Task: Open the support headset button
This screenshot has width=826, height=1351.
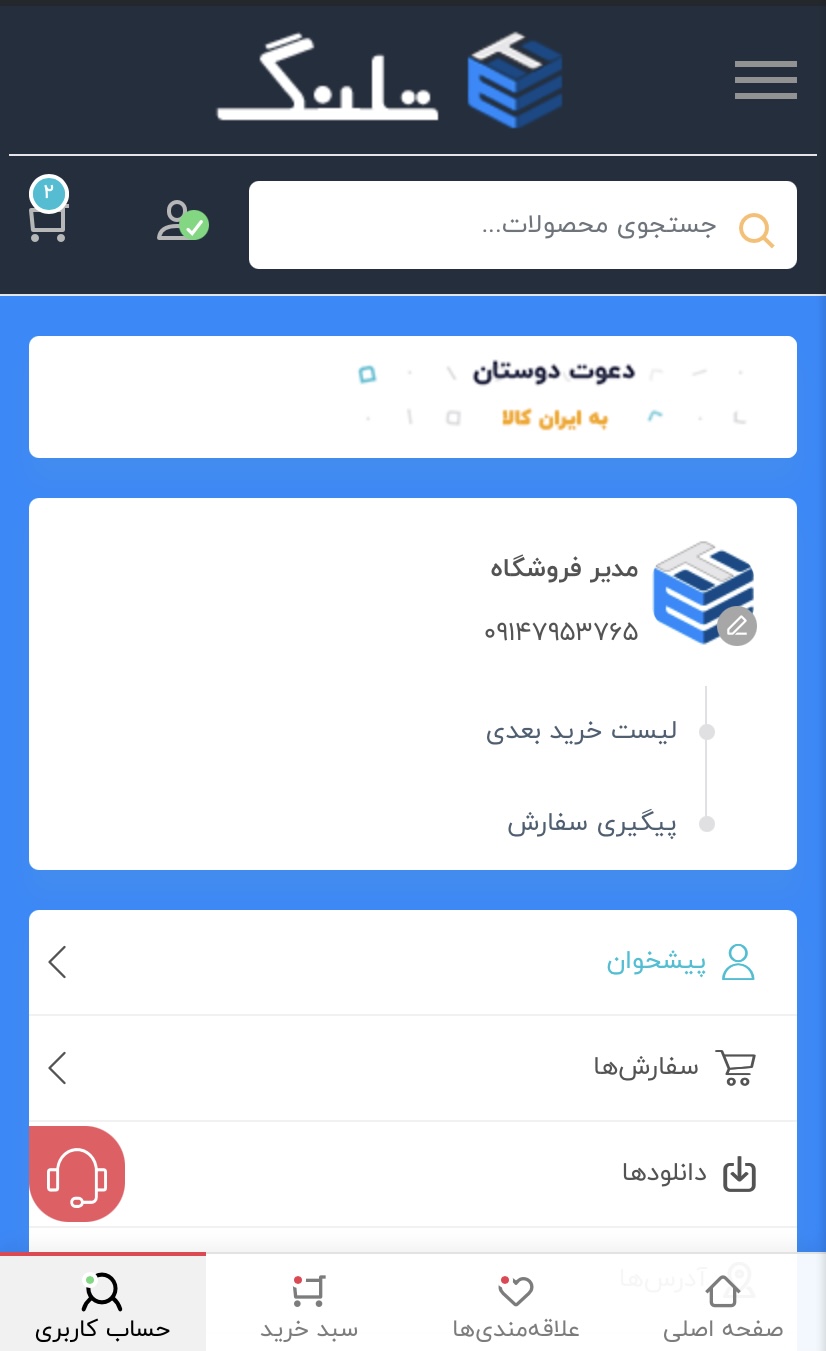Action: [x=77, y=1174]
